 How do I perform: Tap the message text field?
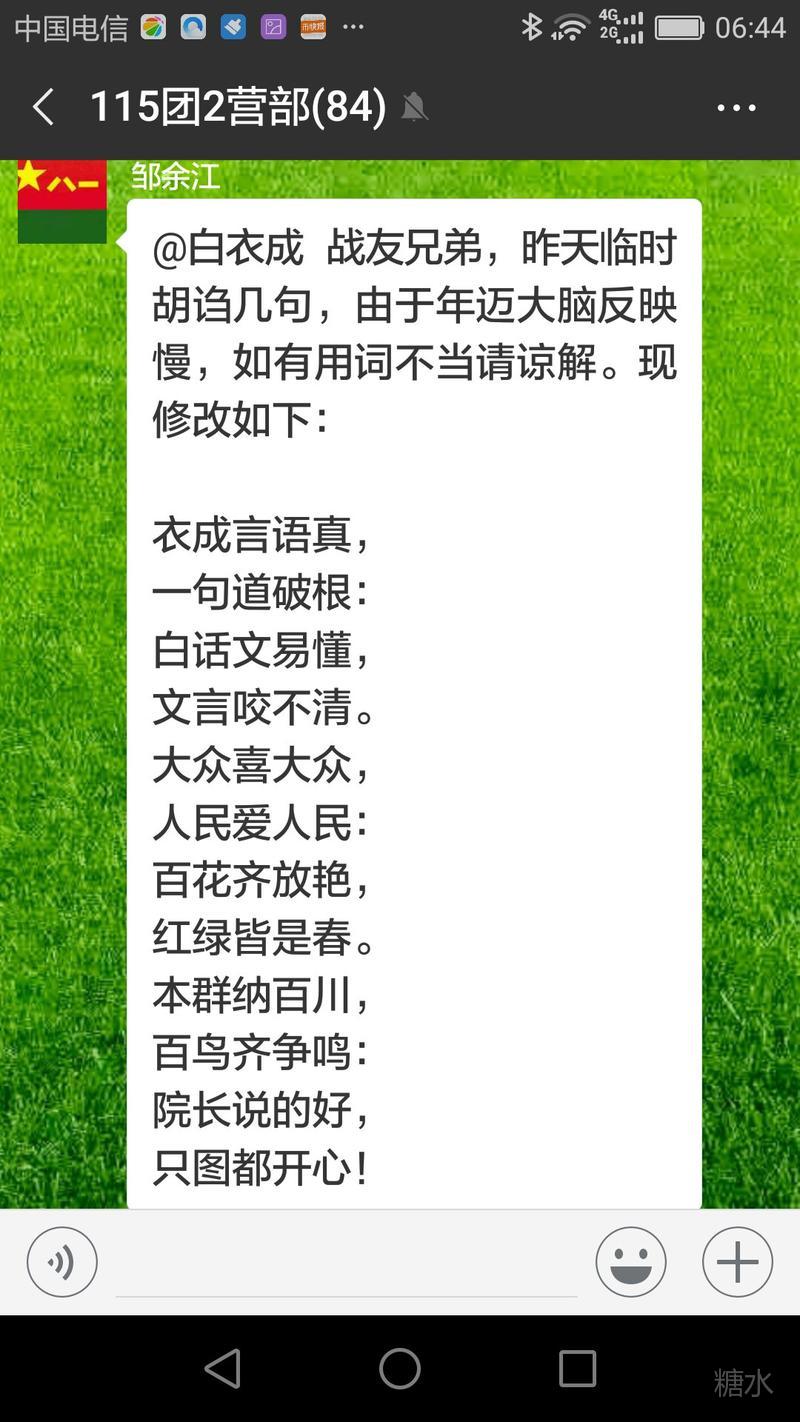(346, 1264)
